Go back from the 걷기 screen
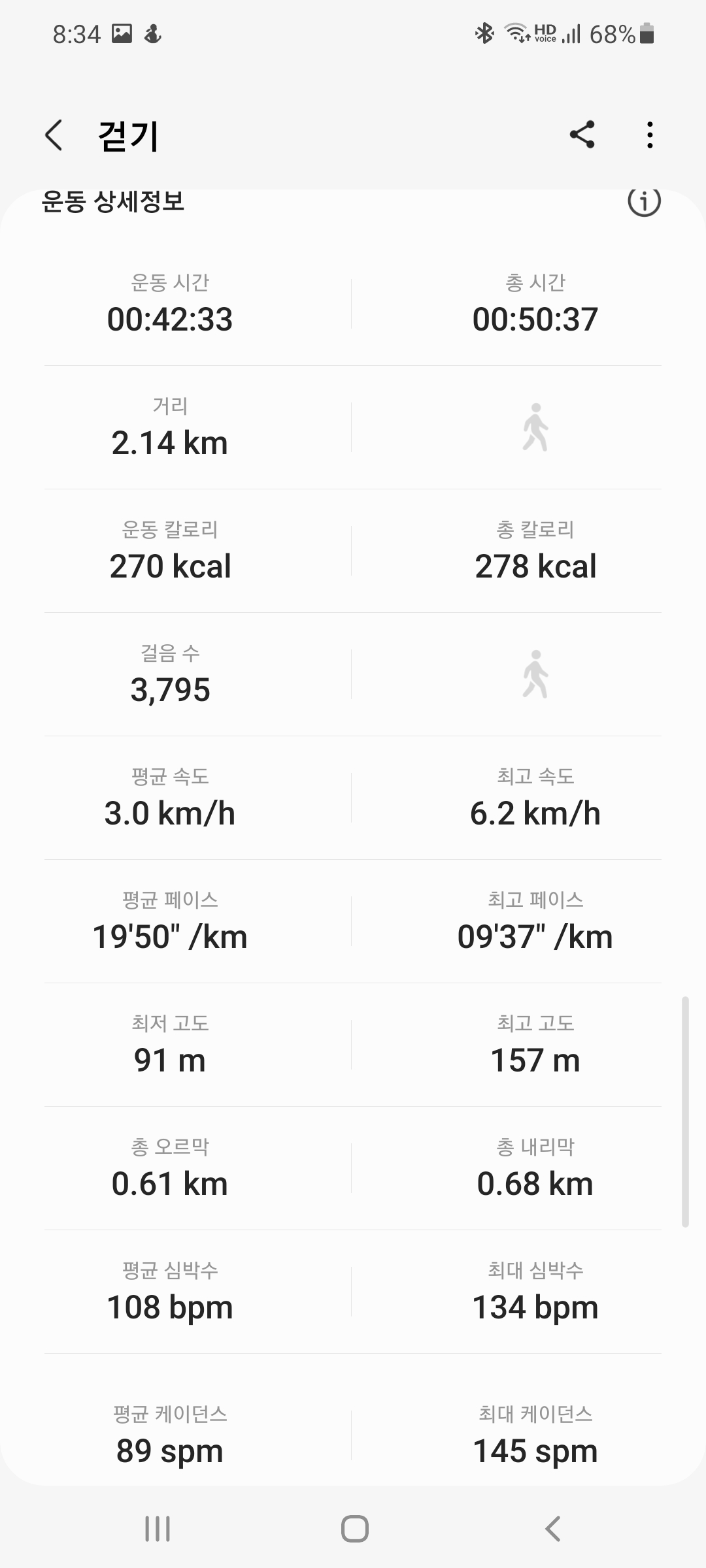Viewport: 706px width, 1568px height. point(54,135)
